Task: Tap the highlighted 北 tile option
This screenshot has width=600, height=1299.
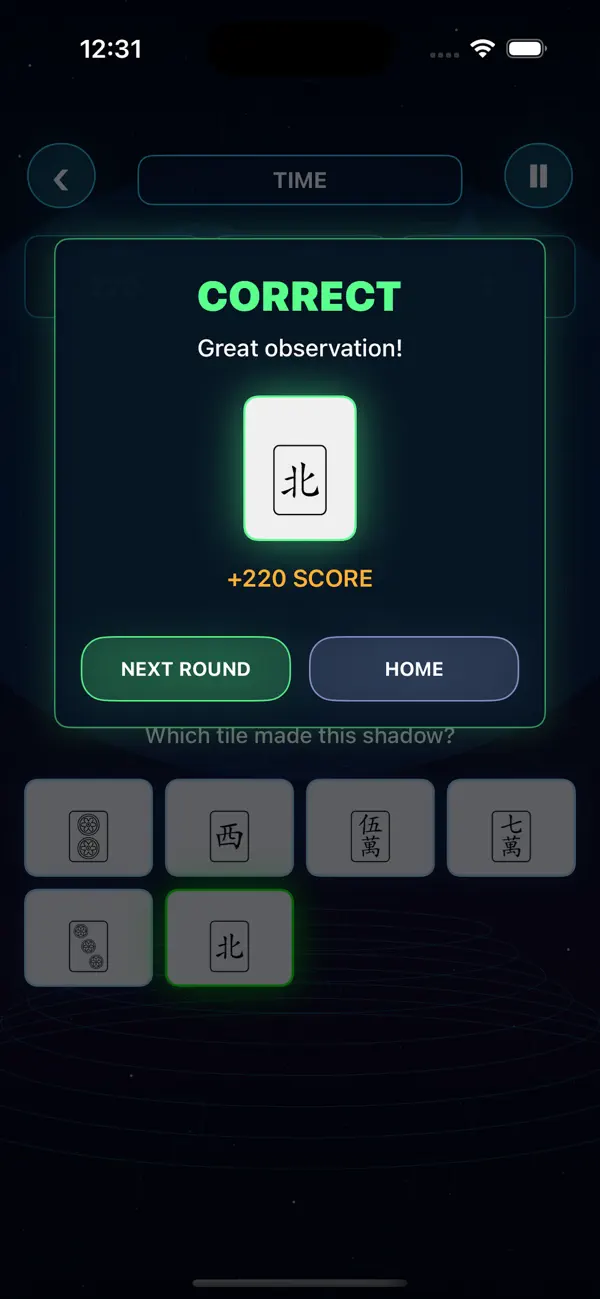Action: (229, 938)
